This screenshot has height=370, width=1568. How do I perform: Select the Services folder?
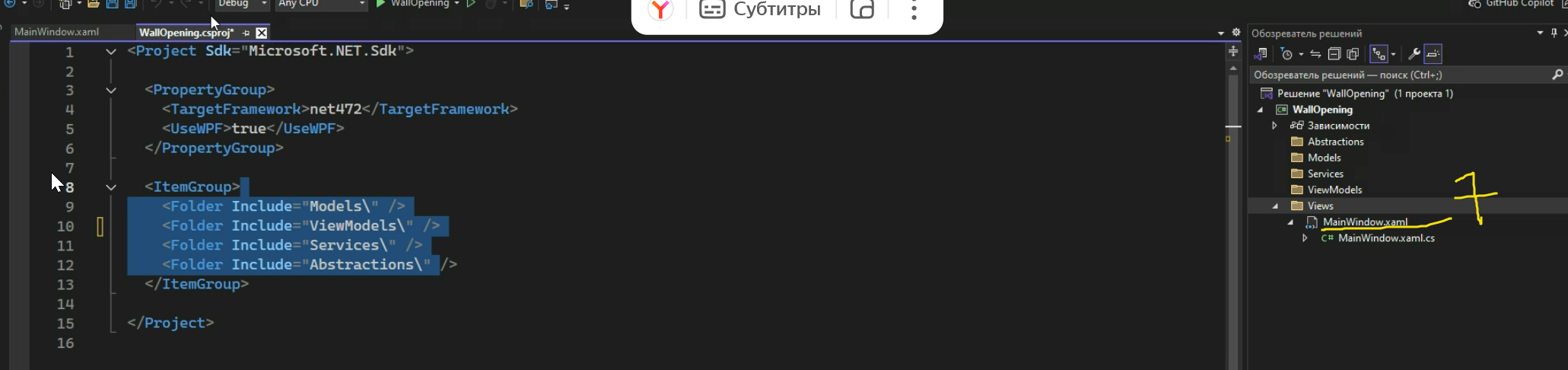[1325, 174]
